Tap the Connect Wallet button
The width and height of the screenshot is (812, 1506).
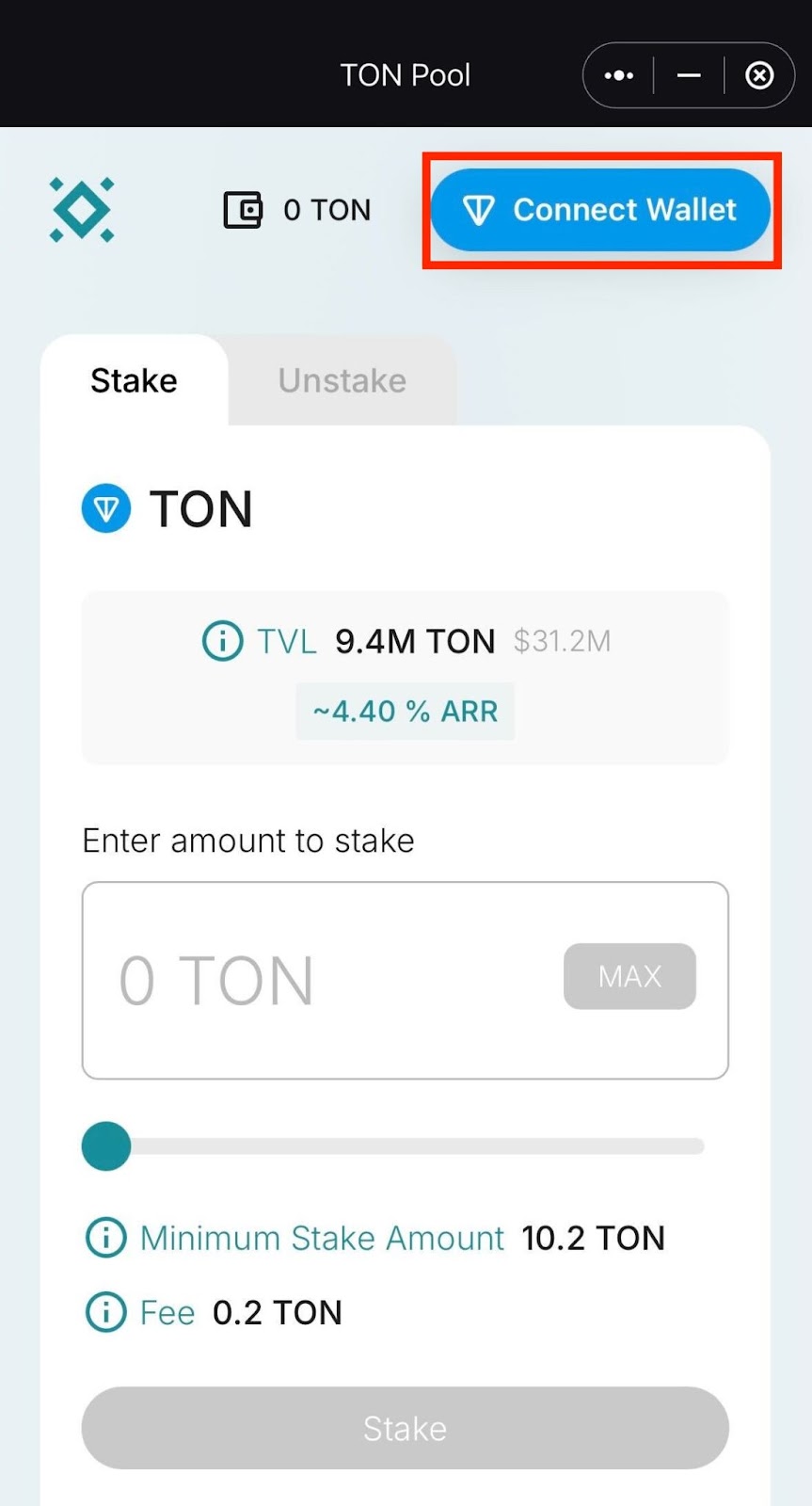pyautogui.click(x=600, y=210)
